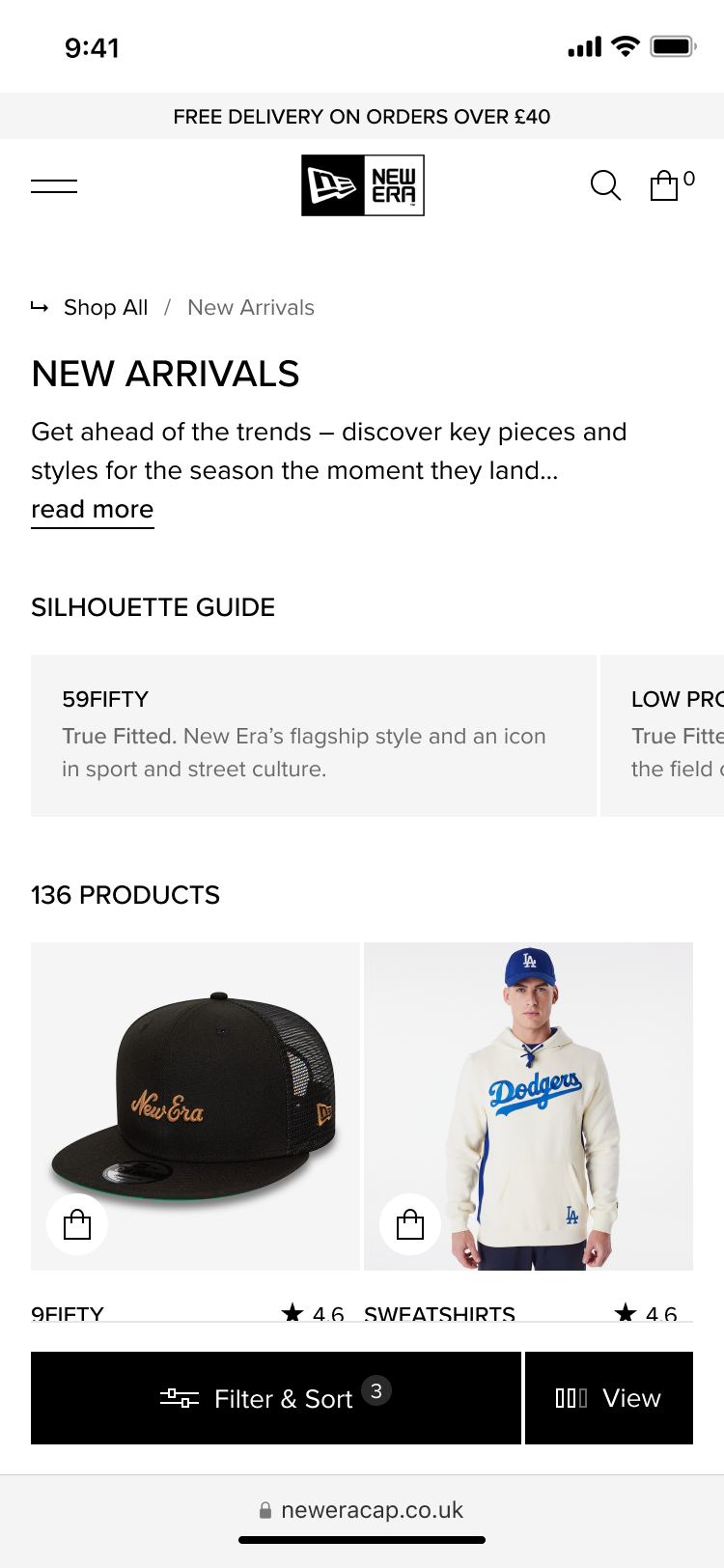The height and width of the screenshot is (1568, 724).
Task: Expand the description with read more
Action: click(x=92, y=509)
